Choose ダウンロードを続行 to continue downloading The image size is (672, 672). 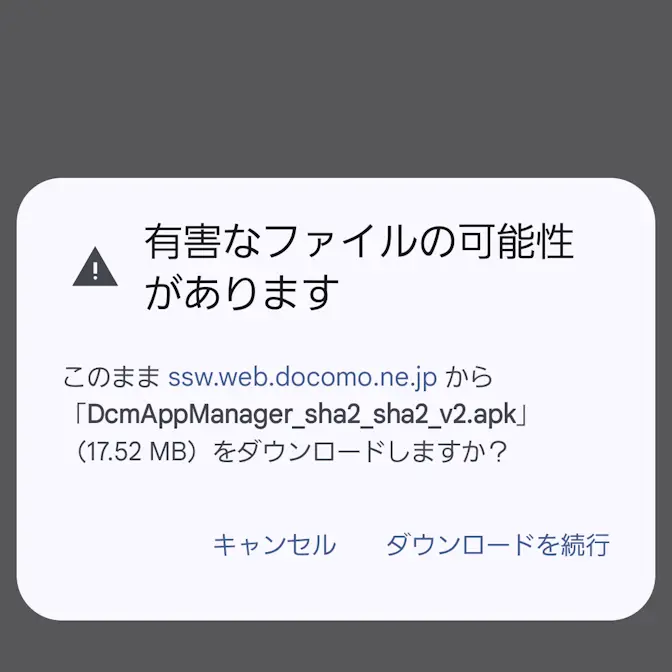pyautogui.click(x=497, y=545)
